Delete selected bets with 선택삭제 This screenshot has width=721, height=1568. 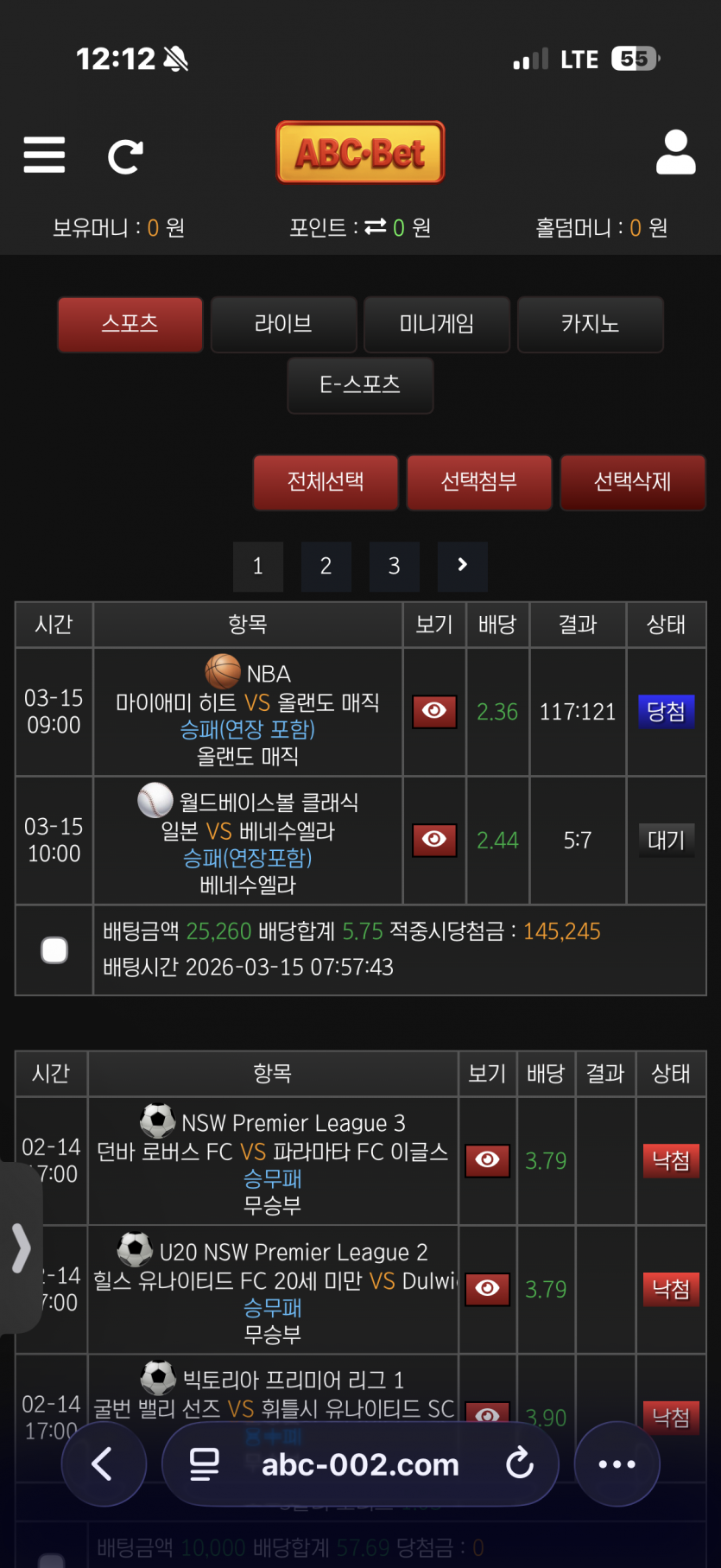coord(632,482)
